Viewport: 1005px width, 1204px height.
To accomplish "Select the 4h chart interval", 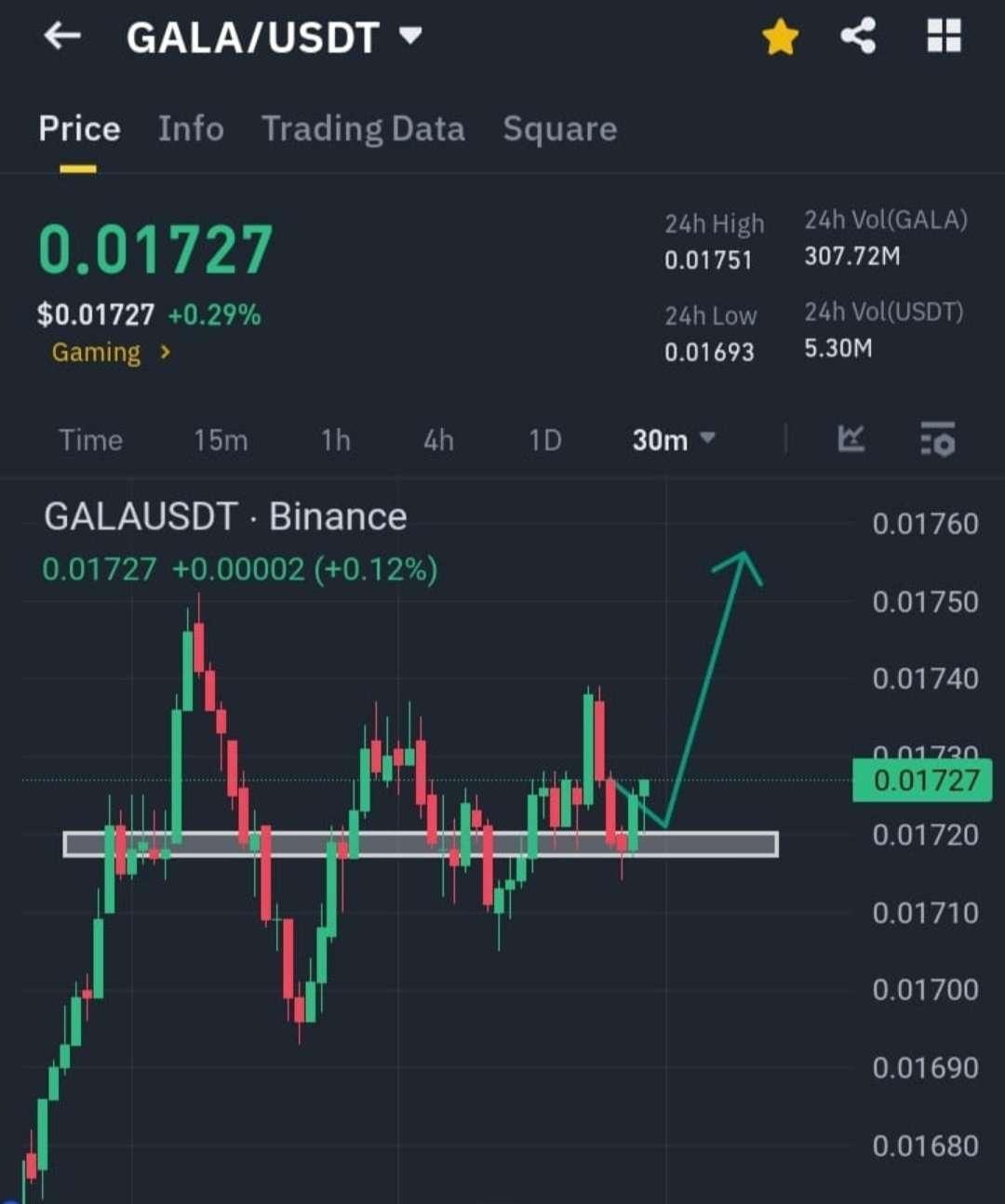I will tap(438, 439).
